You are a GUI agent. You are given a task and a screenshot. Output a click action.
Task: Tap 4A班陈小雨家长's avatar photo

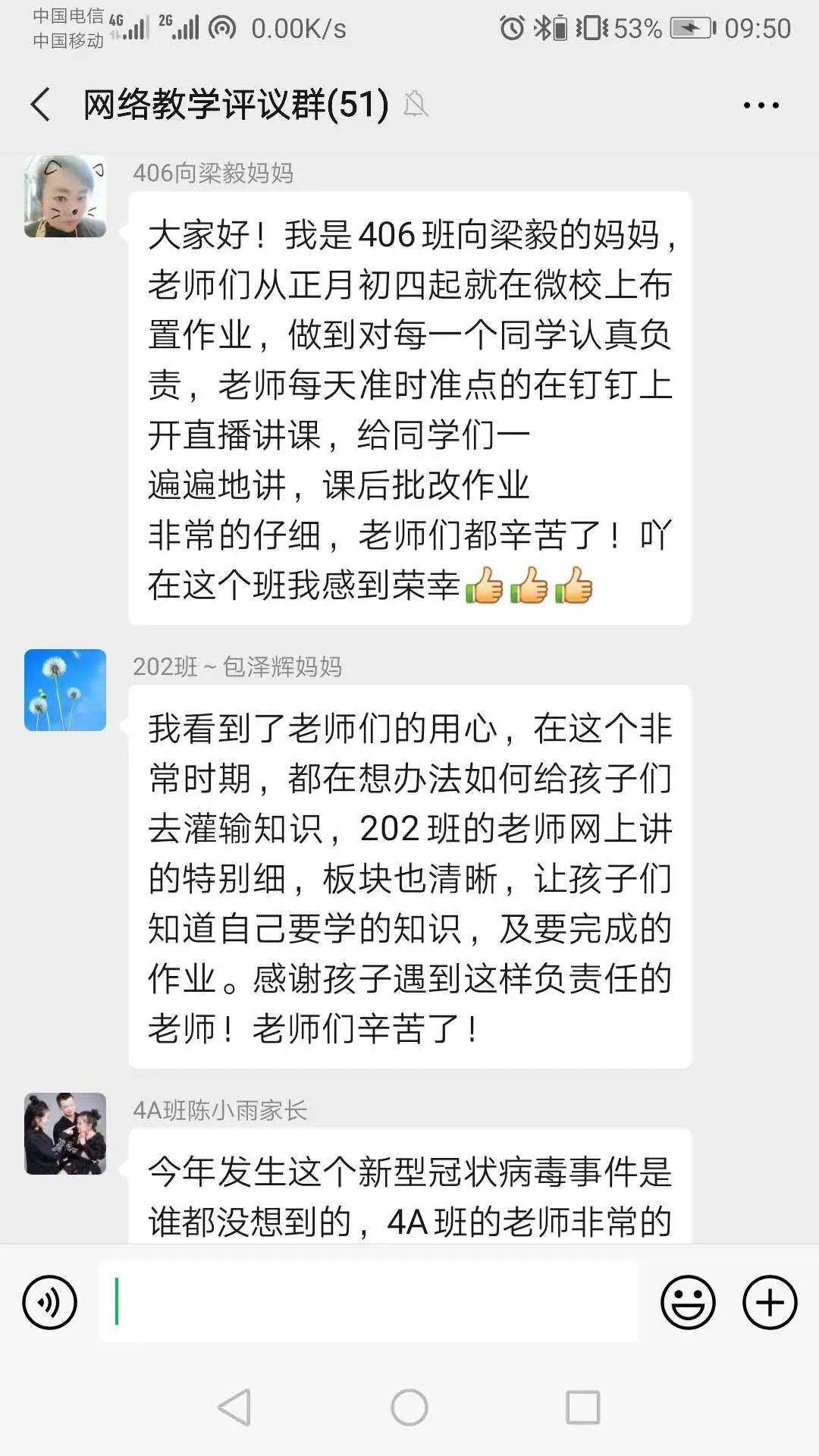tap(65, 1134)
